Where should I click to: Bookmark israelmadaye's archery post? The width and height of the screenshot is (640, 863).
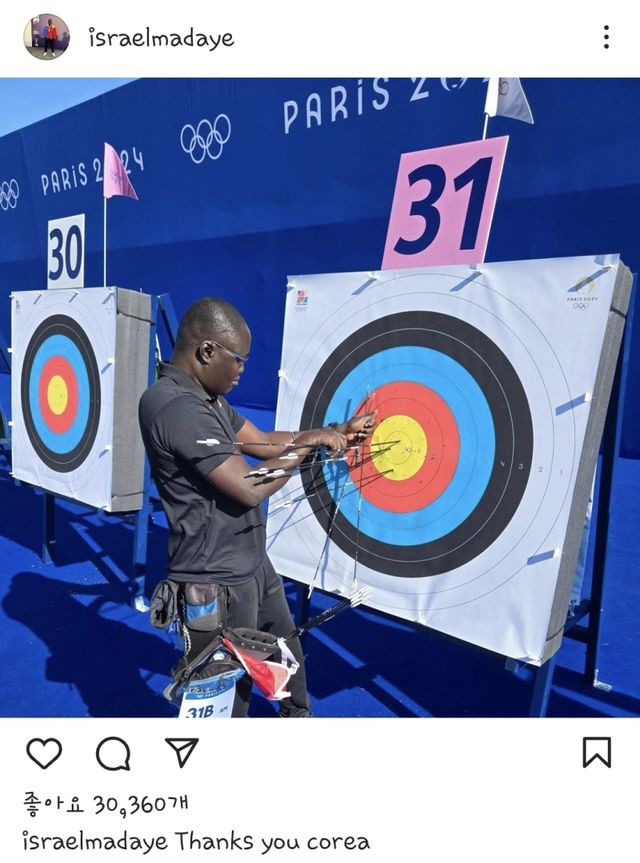pos(596,752)
